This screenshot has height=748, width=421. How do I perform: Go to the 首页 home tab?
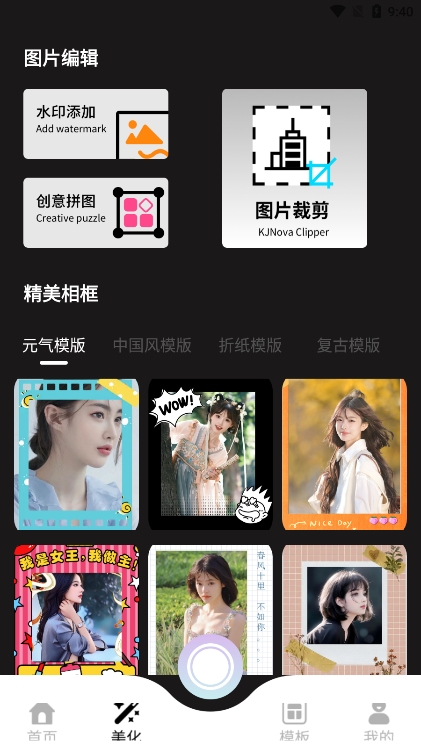point(42,720)
